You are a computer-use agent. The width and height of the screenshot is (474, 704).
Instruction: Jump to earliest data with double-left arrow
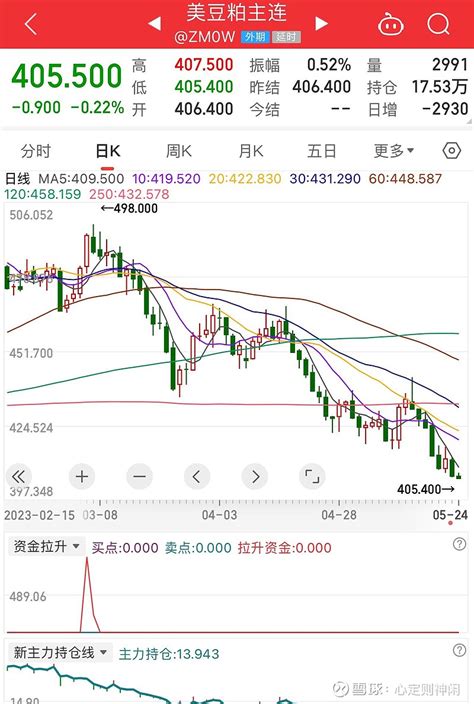point(18,476)
